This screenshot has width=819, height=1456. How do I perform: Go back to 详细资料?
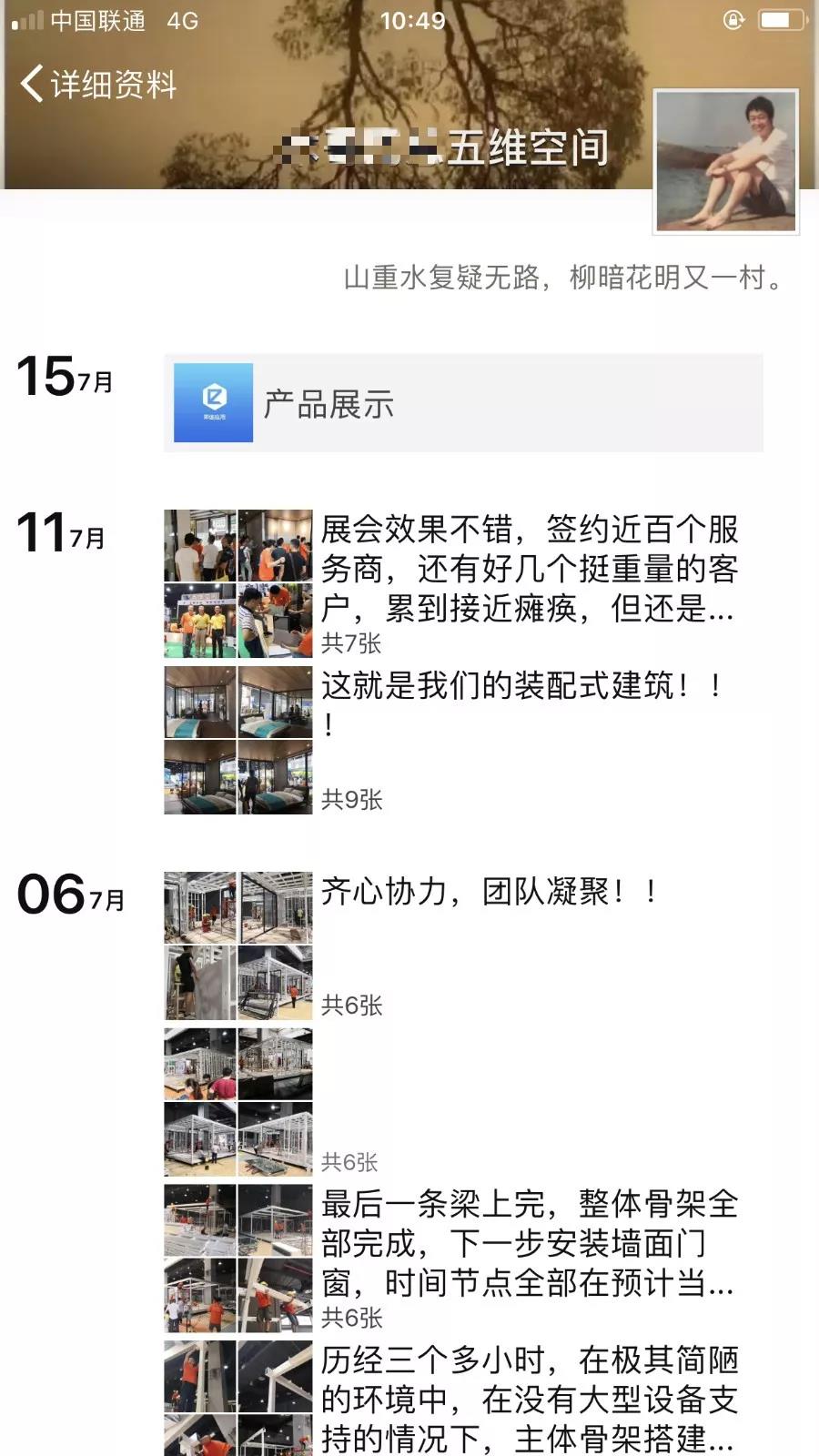(x=98, y=85)
